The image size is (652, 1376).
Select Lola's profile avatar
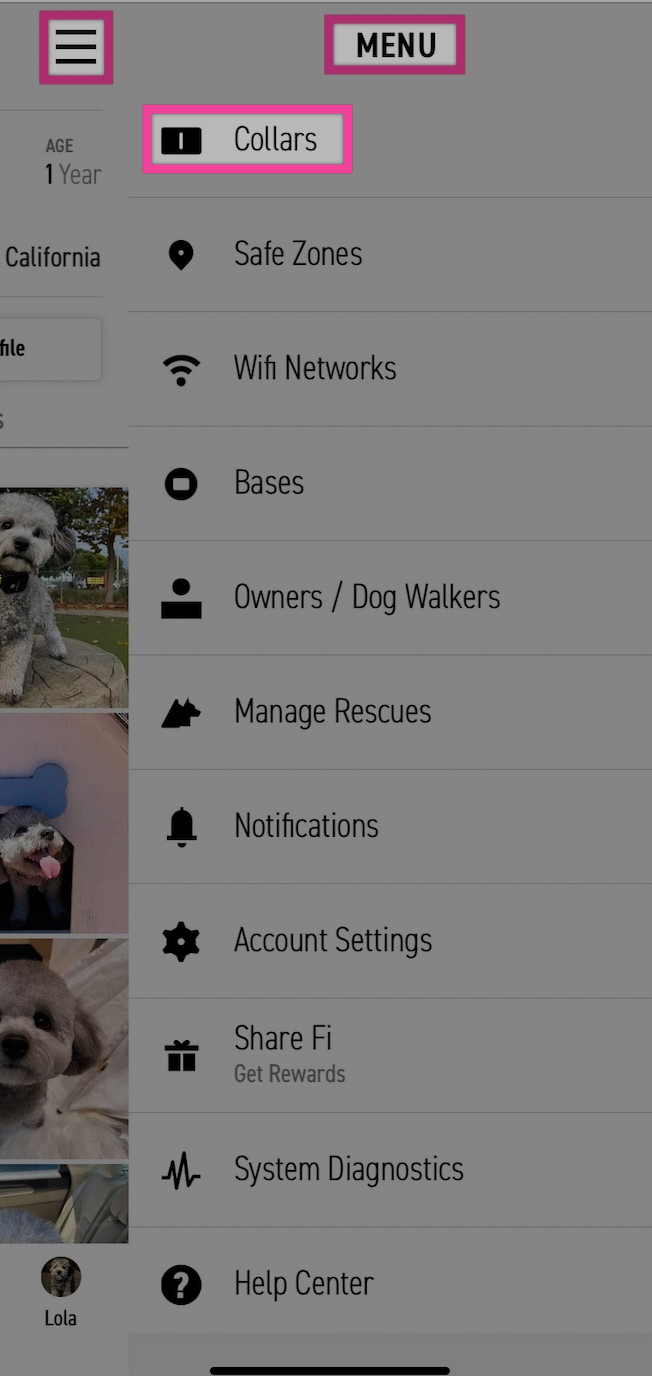click(60, 1278)
